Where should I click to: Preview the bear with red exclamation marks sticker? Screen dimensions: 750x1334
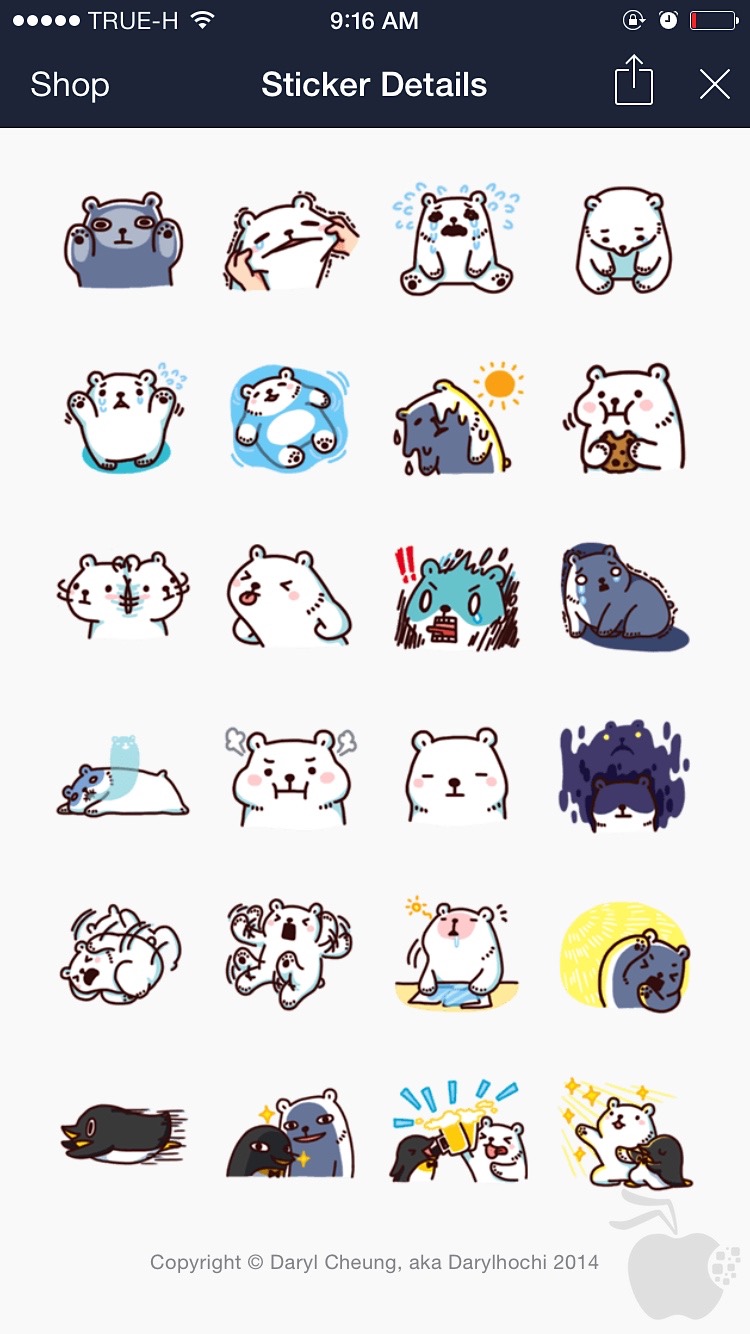click(x=458, y=596)
